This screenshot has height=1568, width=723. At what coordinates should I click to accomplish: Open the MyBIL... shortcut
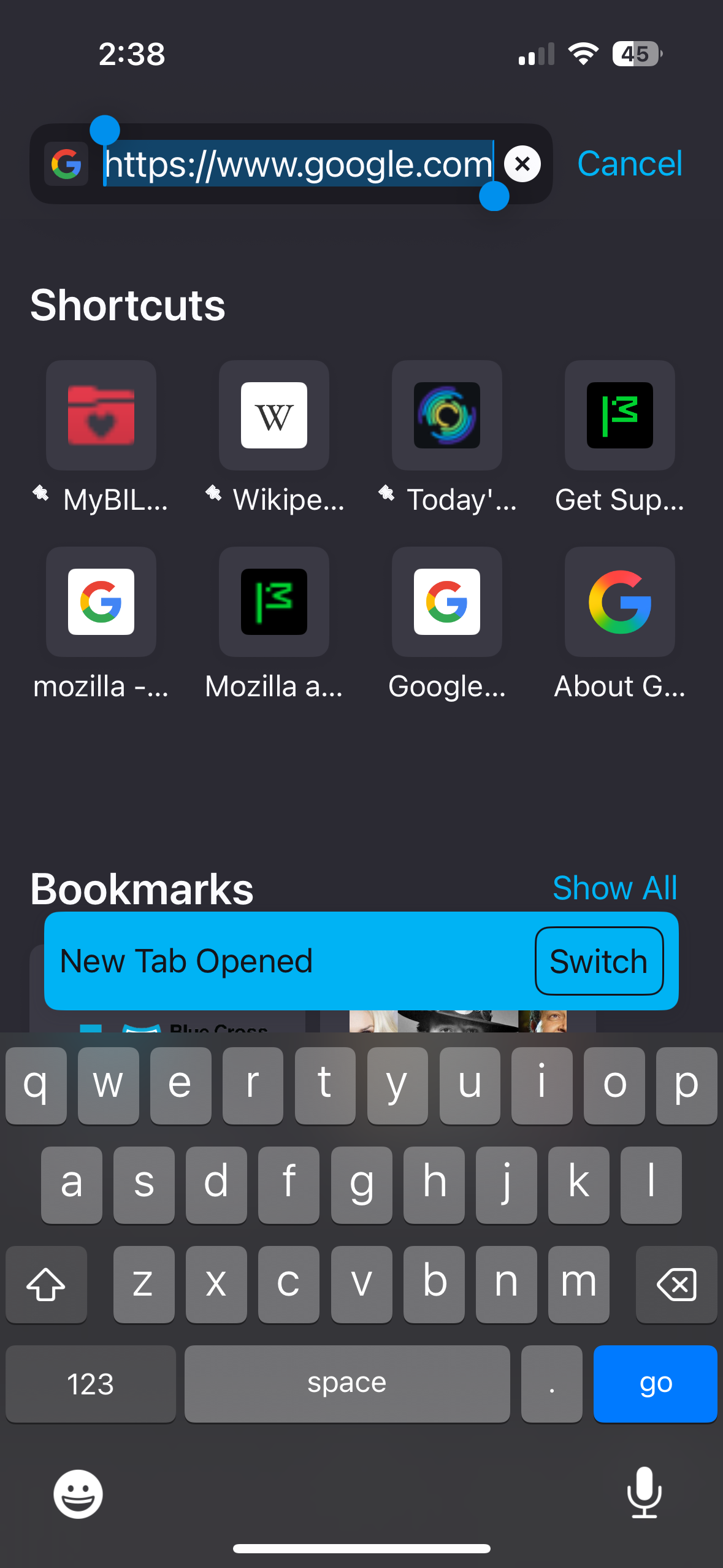101,415
